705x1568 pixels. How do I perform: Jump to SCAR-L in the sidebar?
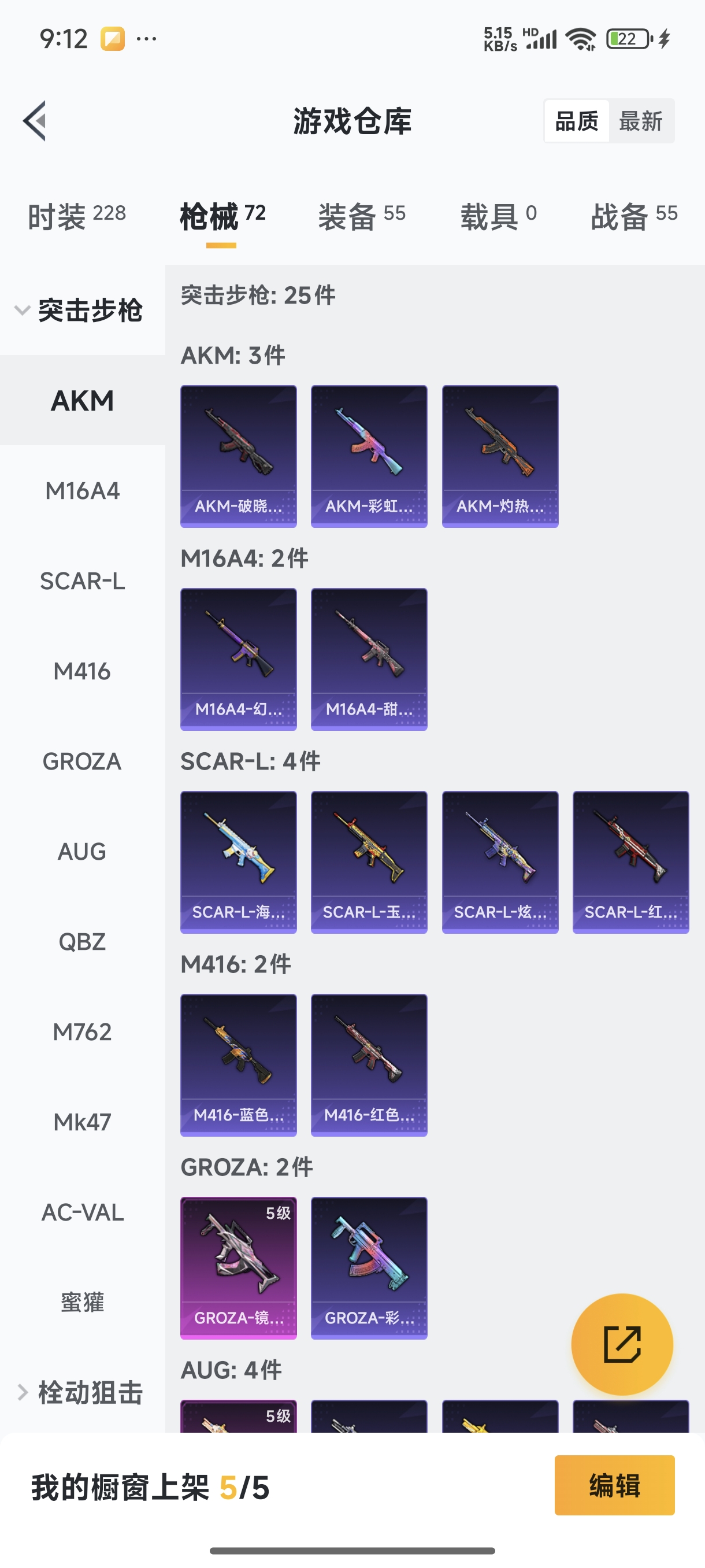coord(82,580)
